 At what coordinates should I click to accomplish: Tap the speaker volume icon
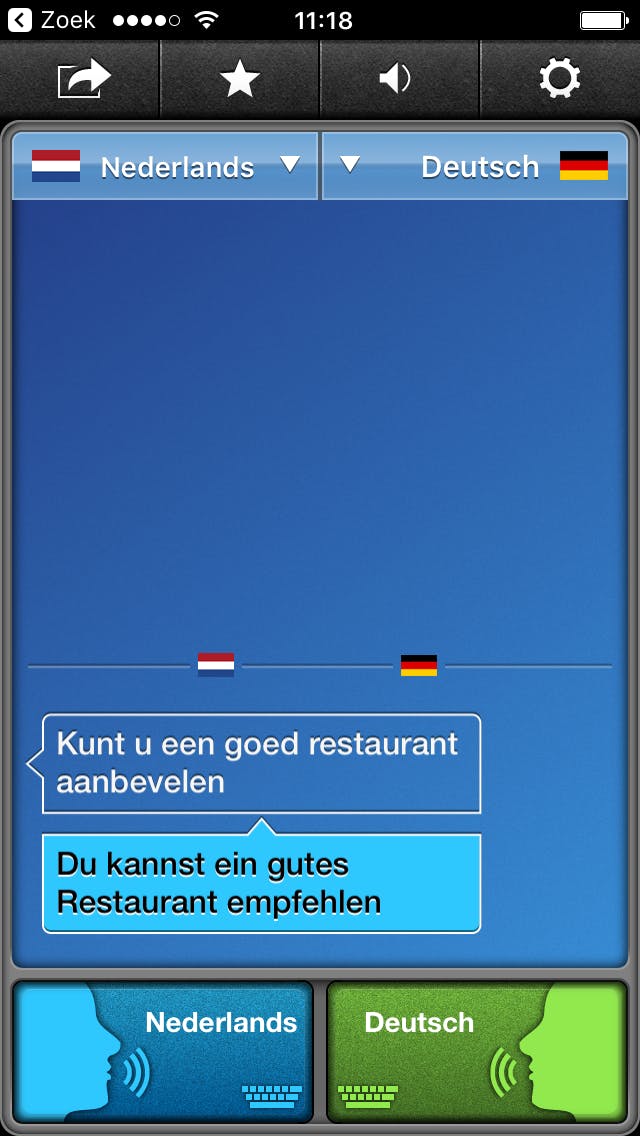[396, 79]
